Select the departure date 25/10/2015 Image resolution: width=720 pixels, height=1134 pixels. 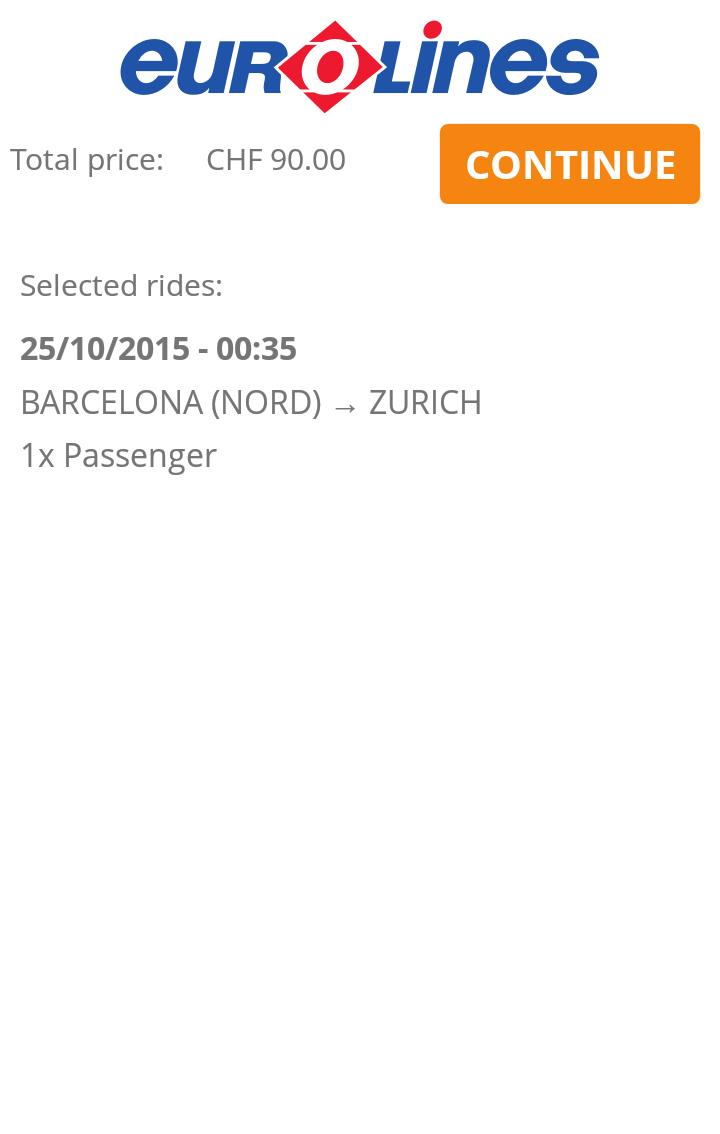(104, 348)
